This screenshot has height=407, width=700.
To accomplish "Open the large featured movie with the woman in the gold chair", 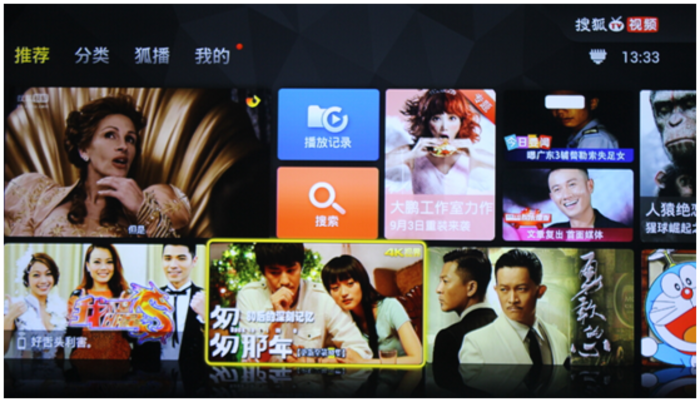I will pos(135,162).
